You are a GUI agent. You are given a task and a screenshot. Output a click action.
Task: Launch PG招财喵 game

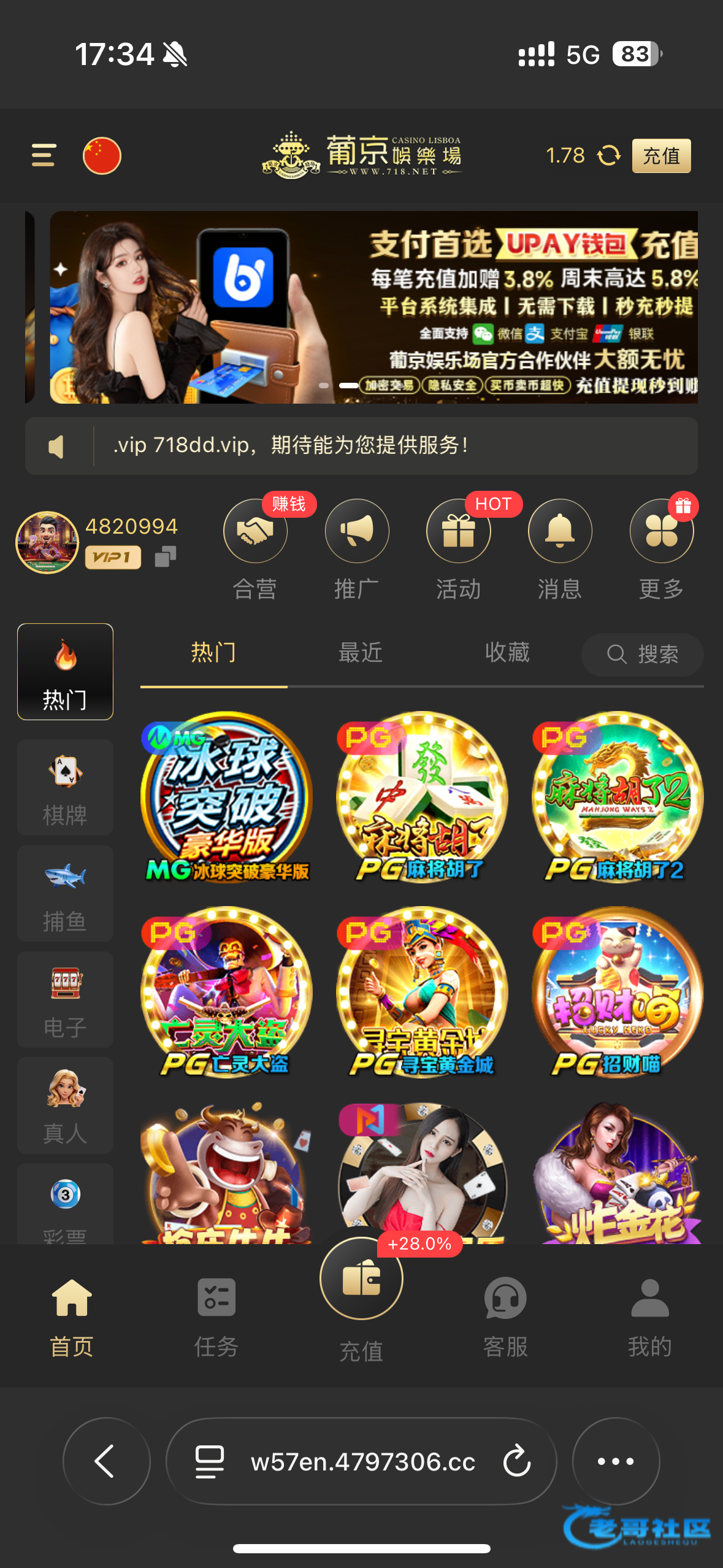tap(618, 992)
